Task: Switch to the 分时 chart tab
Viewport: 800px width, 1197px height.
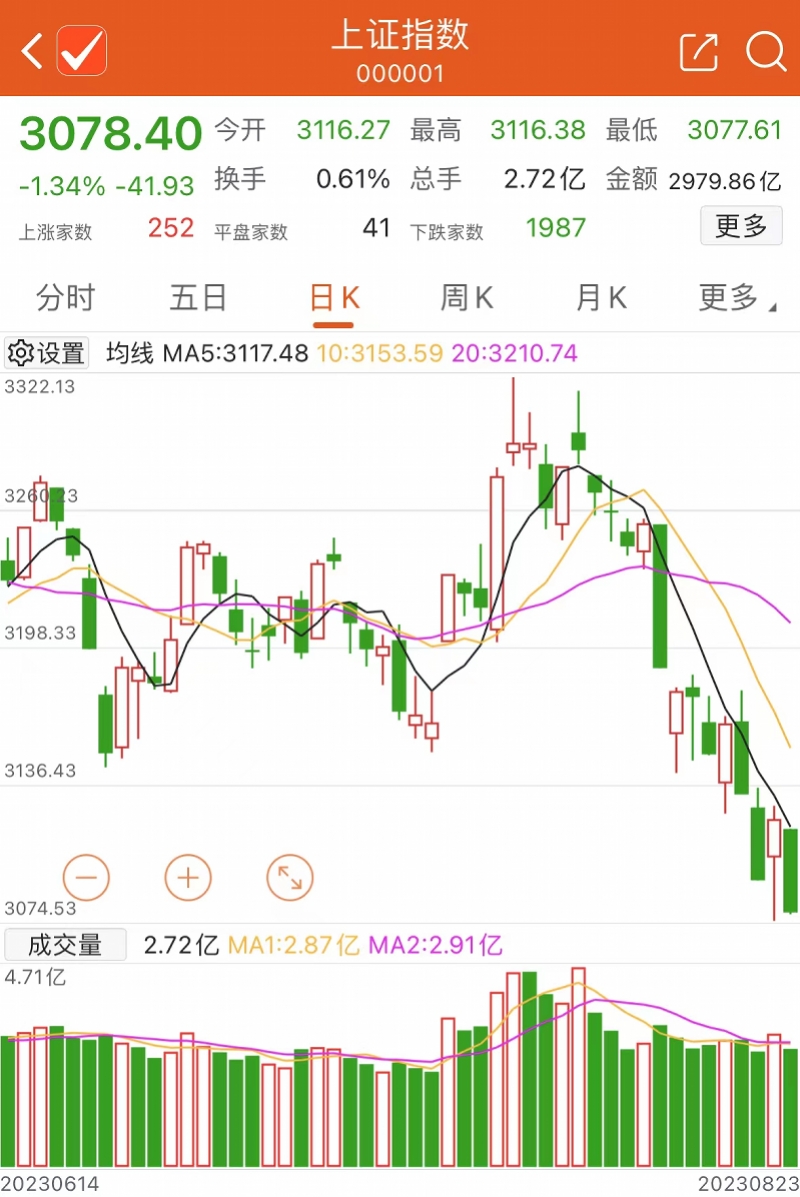Action: 66,298
